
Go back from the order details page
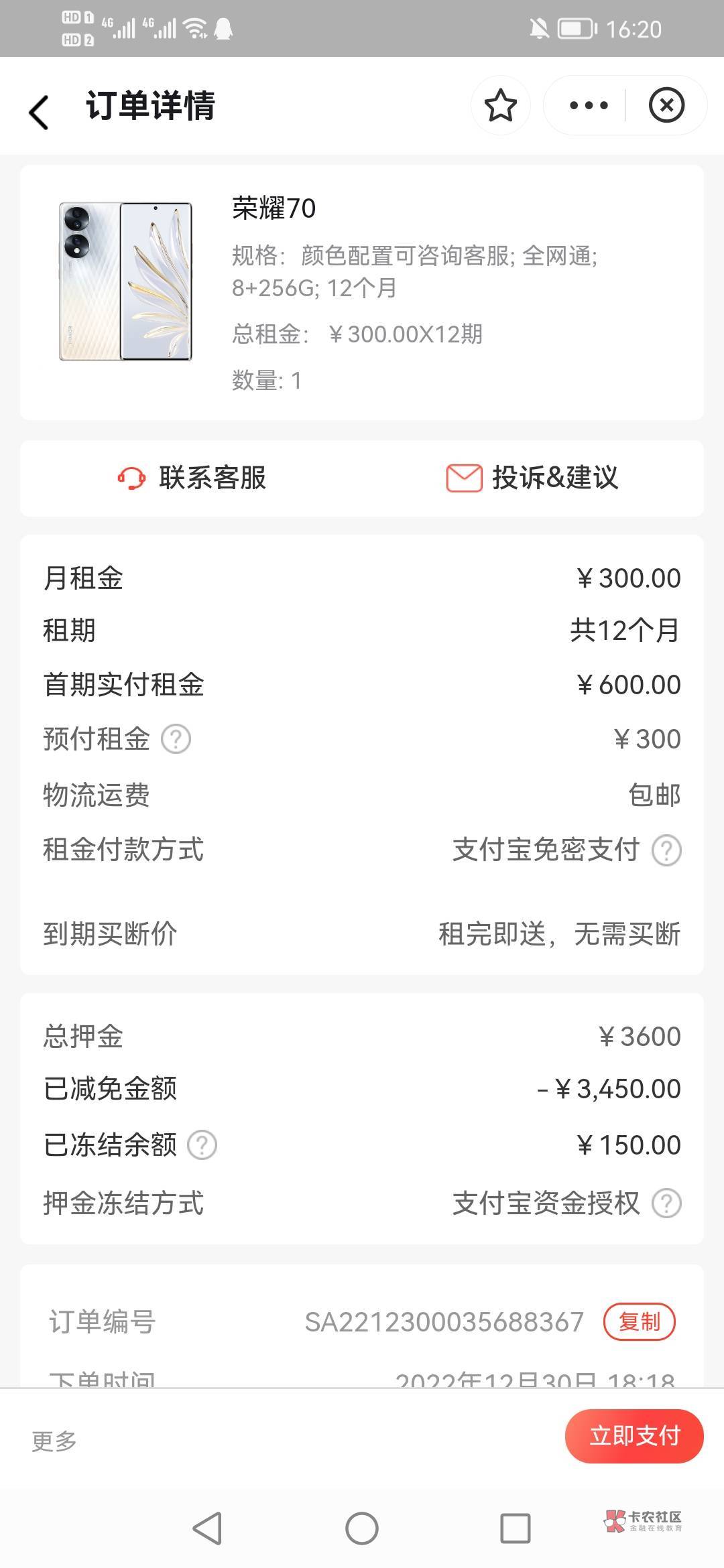pyautogui.click(x=39, y=111)
